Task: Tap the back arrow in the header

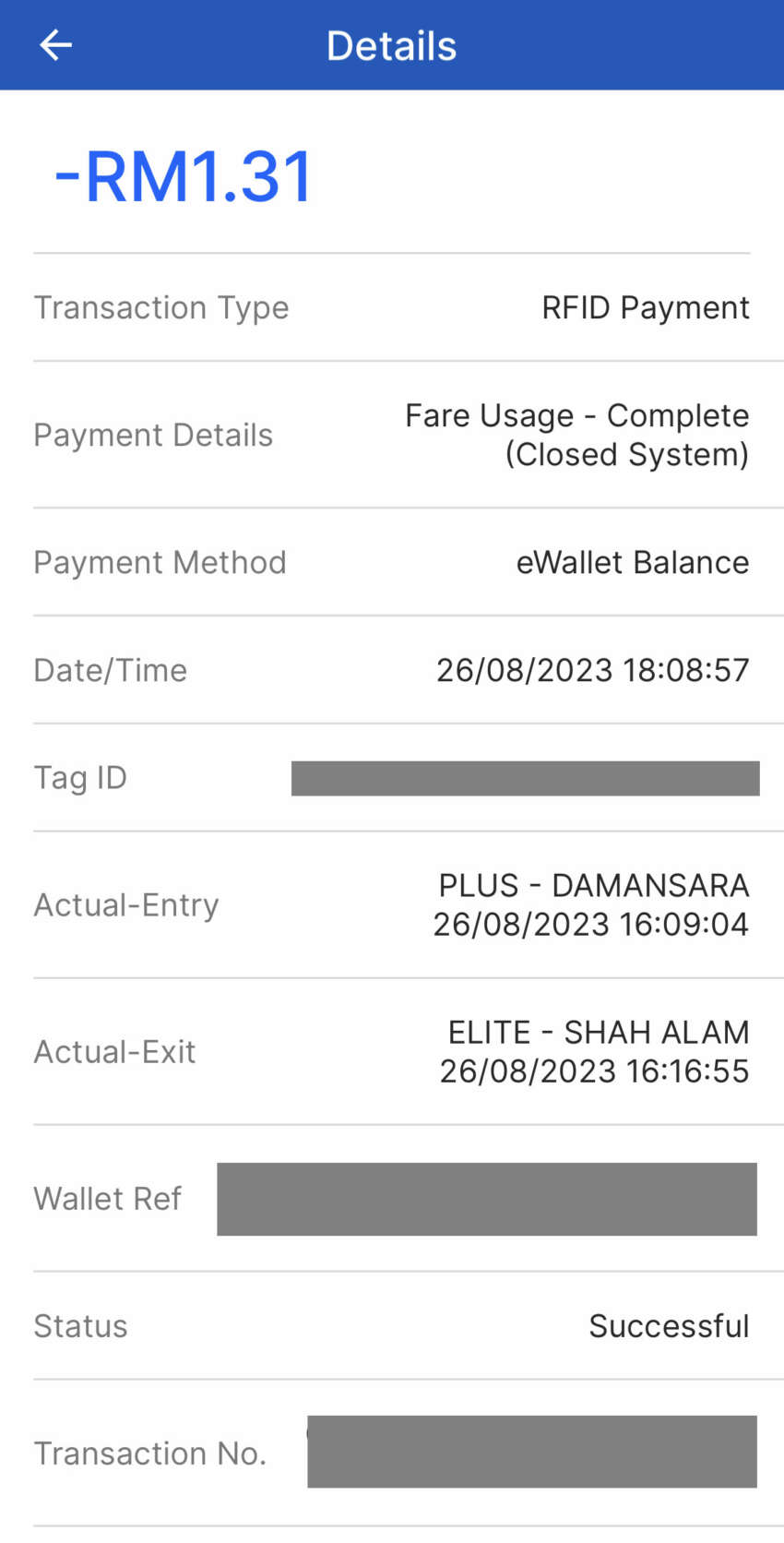Action: (55, 44)
